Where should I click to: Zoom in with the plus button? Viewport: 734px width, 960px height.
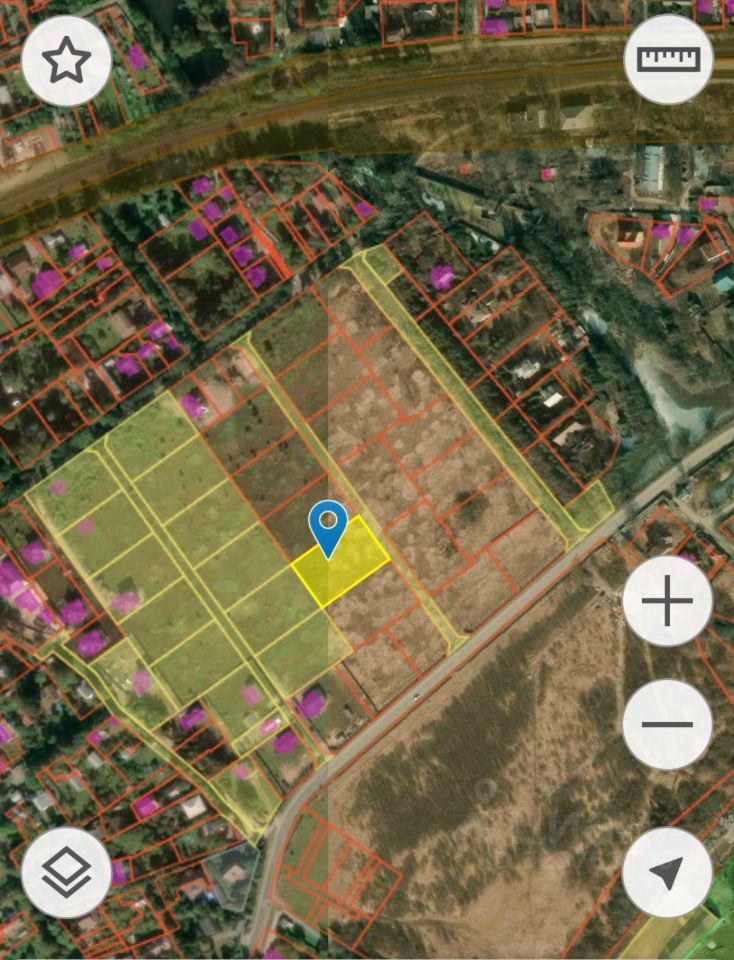click(667, 602)
